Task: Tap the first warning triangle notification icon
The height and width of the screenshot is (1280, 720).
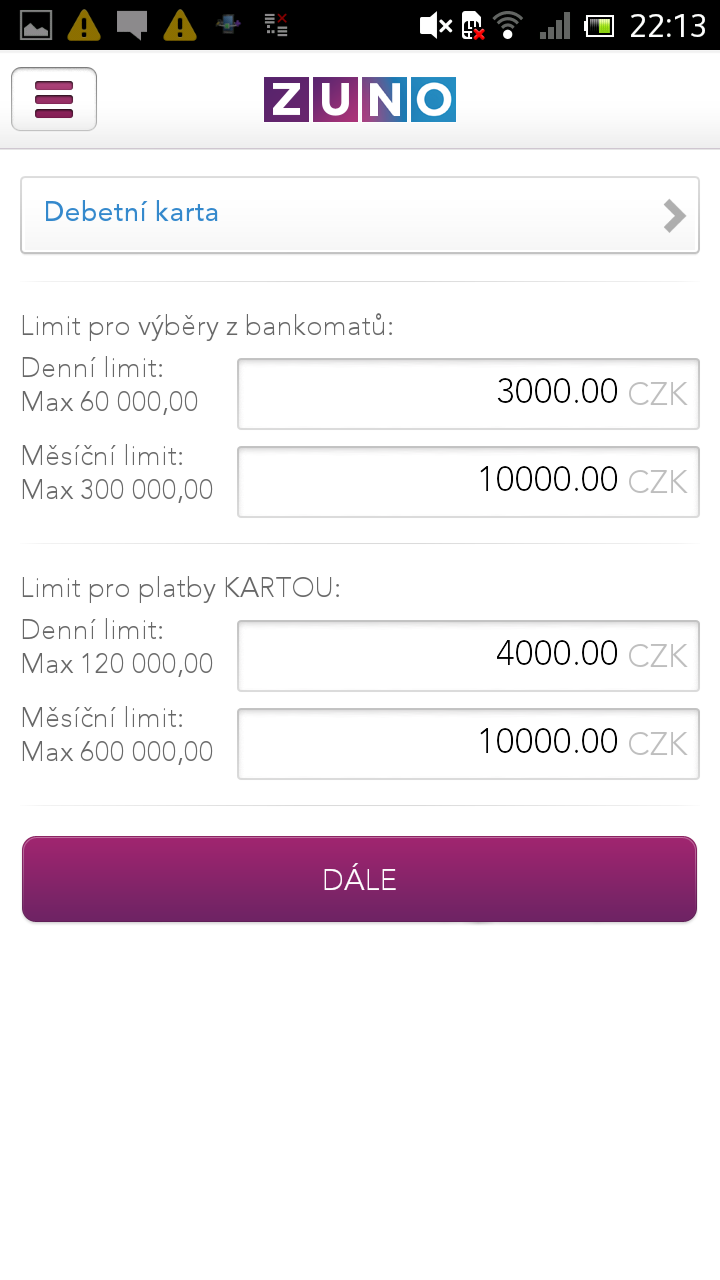Action: [84, 26]
